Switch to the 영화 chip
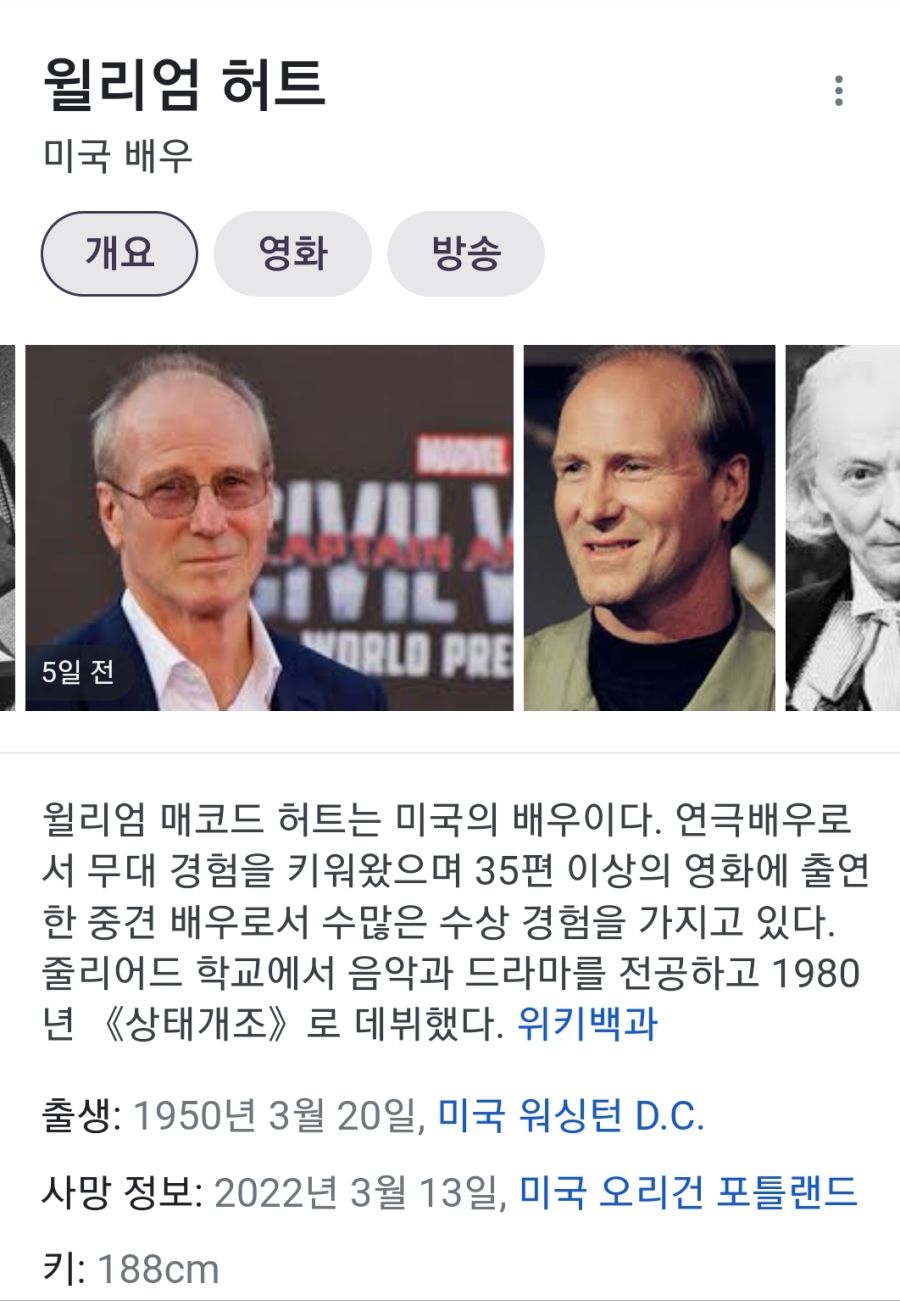The width and height of the screenshot is (900, 1301). point(292,254)
